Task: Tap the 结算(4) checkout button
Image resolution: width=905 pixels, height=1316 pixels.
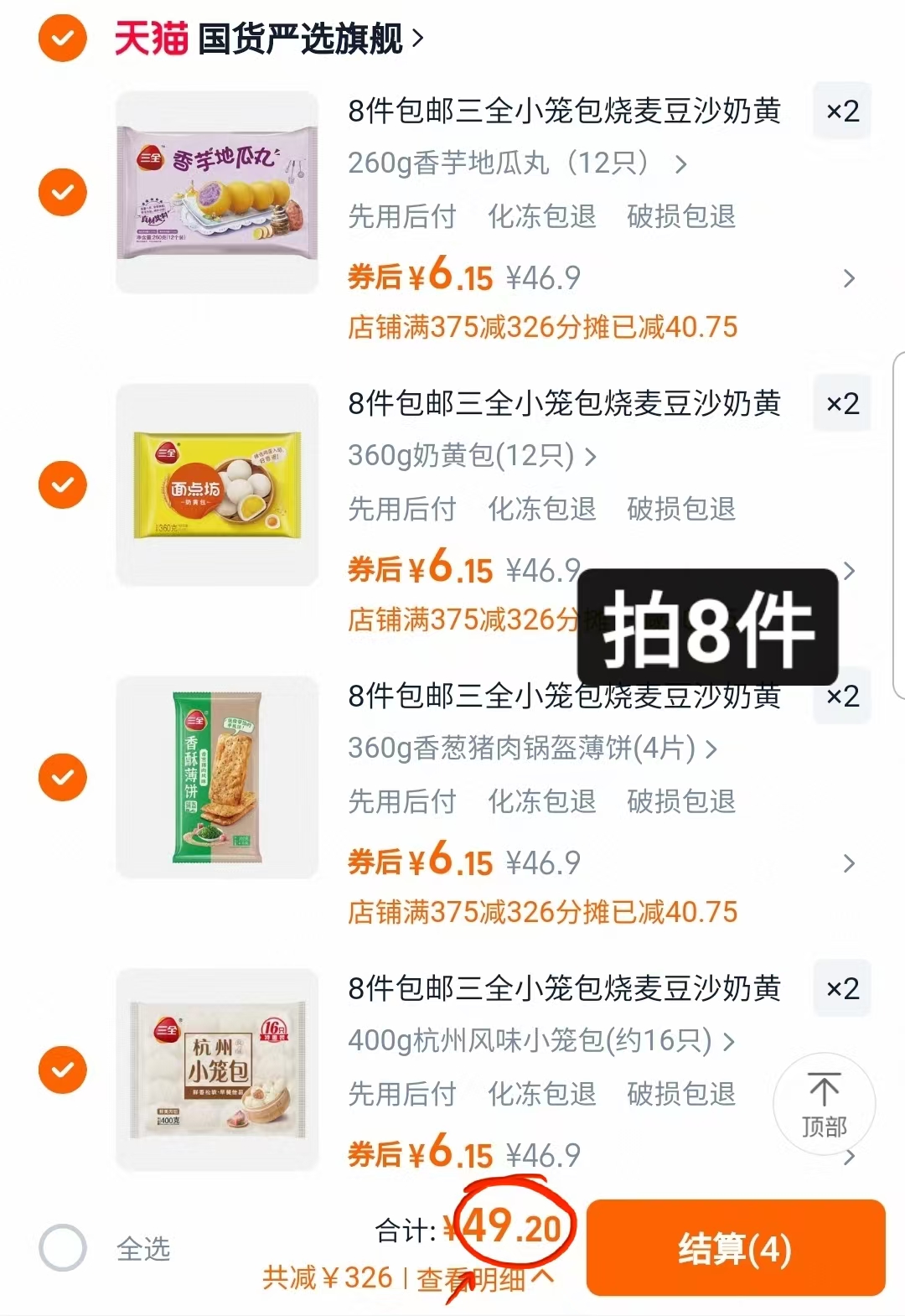Action: 736,1250
